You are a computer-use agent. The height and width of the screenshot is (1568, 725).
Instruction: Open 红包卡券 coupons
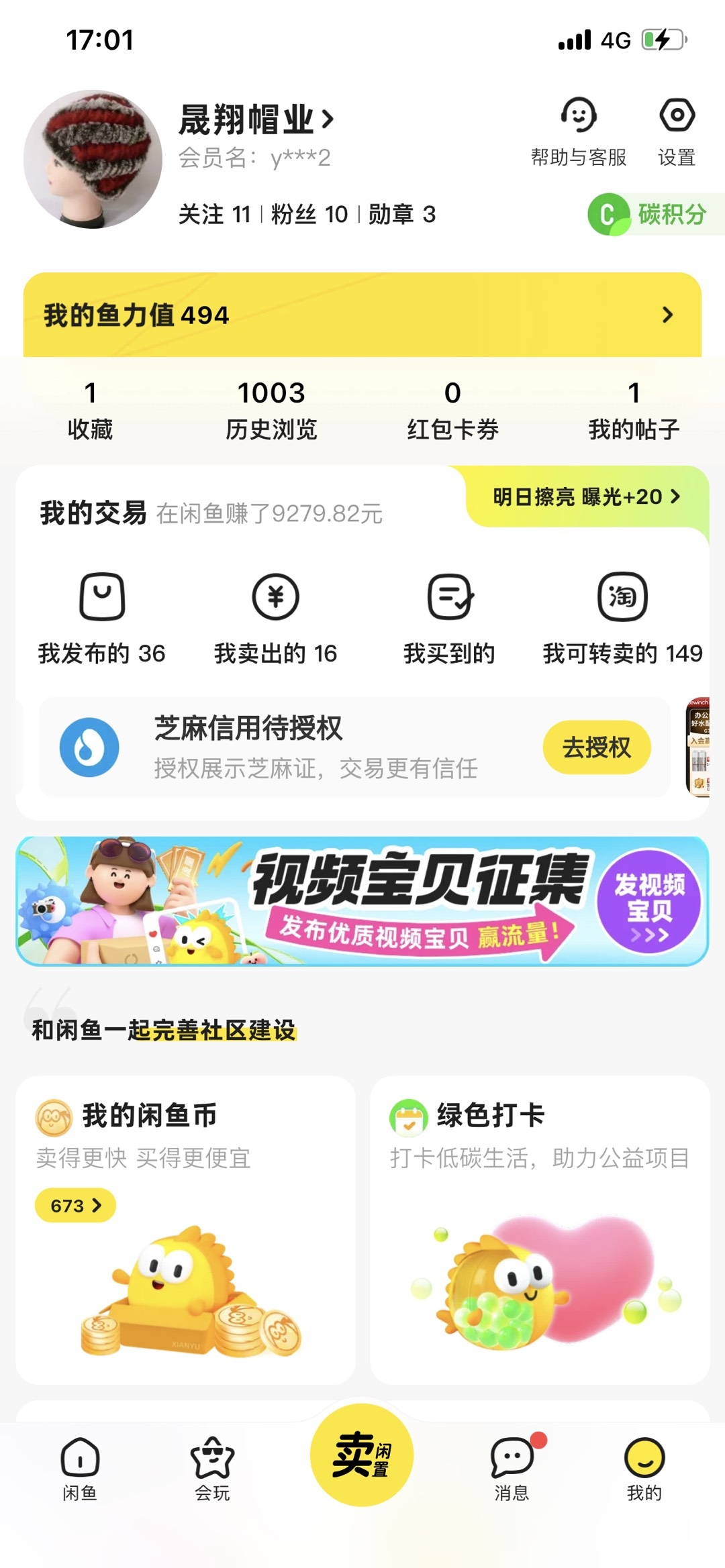pyautogui.click(x=452, y=409)
